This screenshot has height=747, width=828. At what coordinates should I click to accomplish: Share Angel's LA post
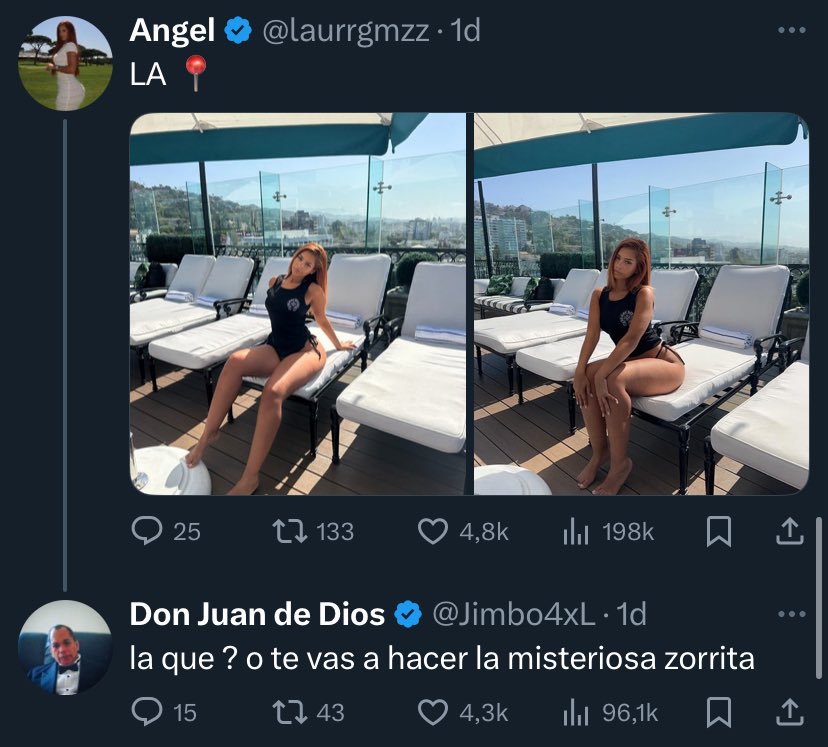(790, 532)
